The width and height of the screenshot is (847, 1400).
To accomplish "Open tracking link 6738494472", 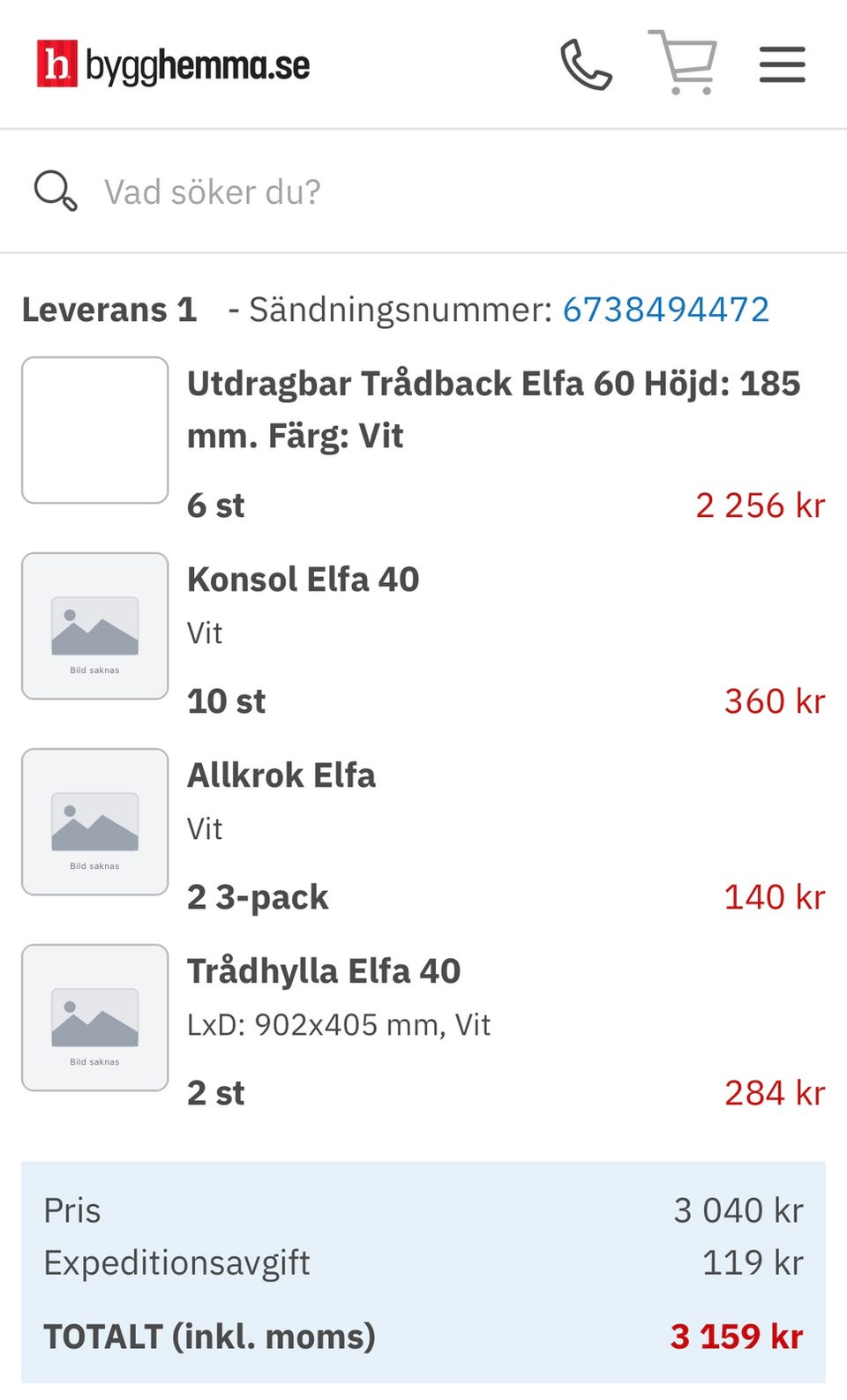I will pyautogui.click(x=666, y=310).
